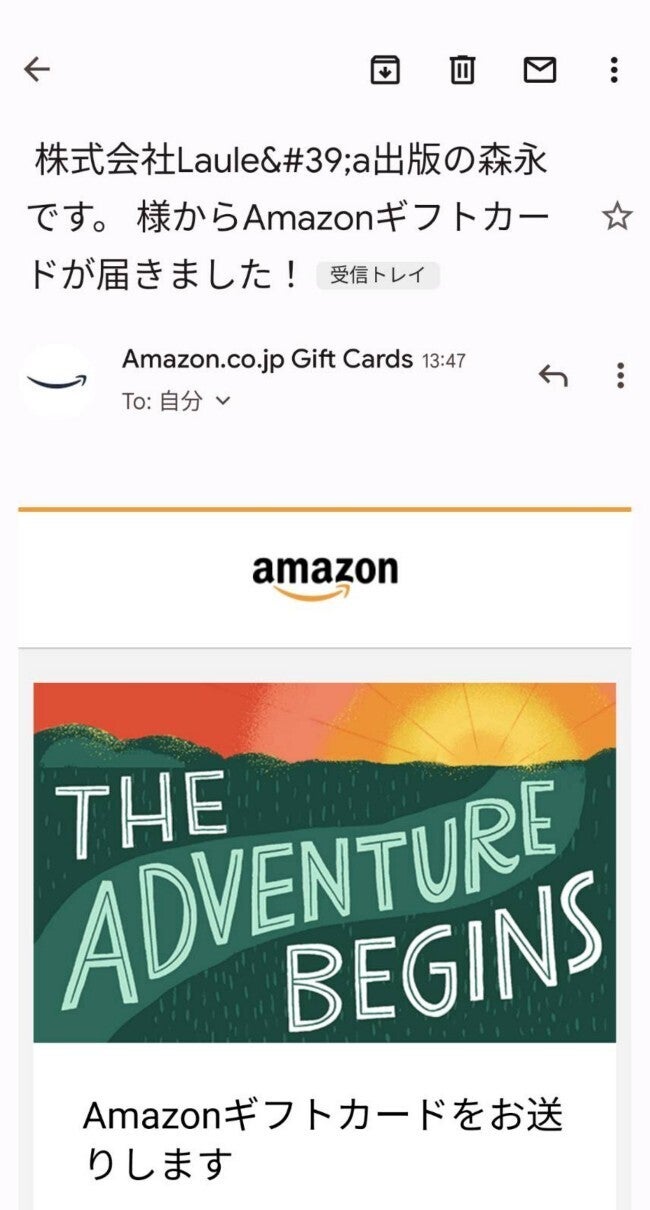Star this Amazon gift card email
This screenshot has height=1210, width=650.
(618, 216)
